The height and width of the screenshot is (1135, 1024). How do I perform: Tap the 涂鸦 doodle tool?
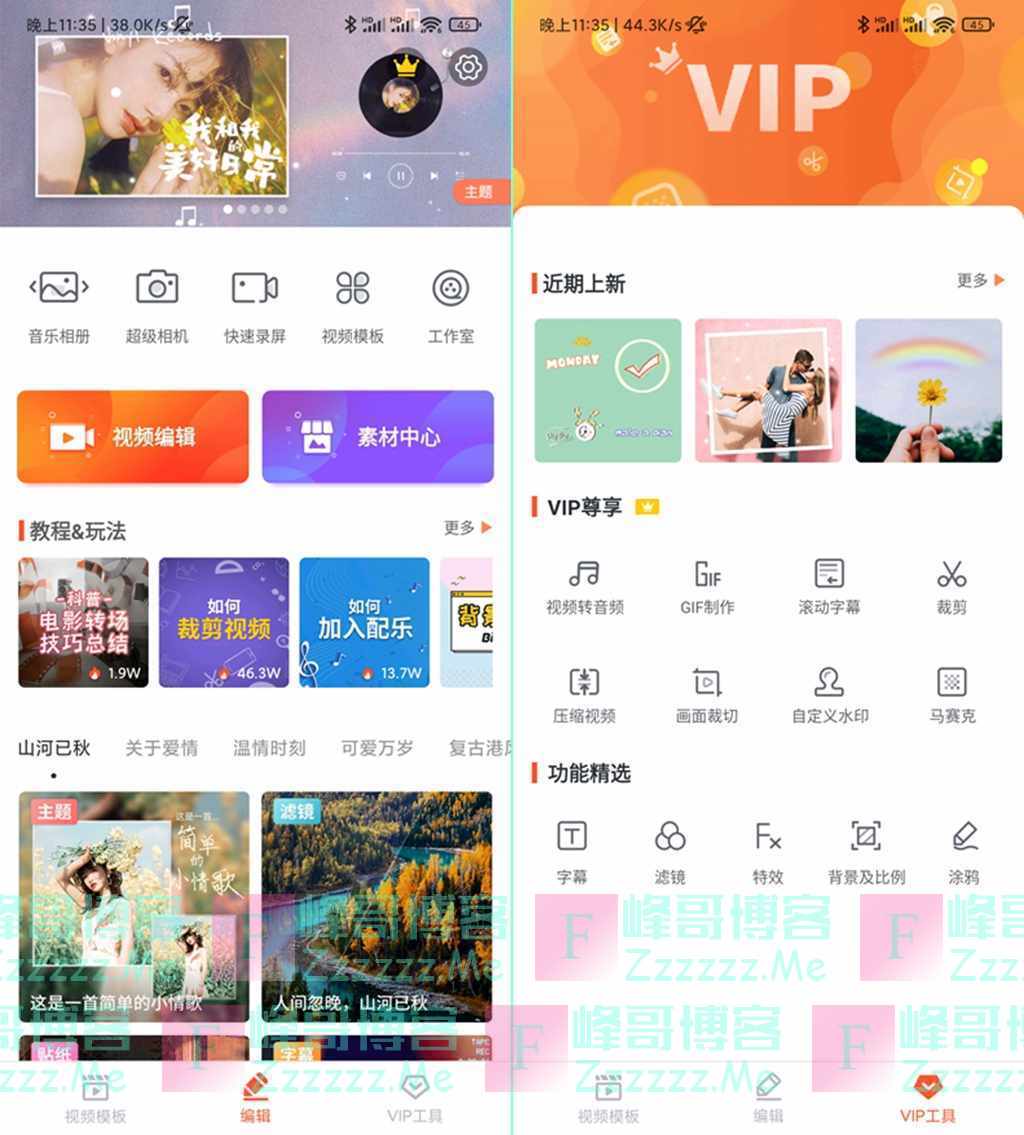964,851
